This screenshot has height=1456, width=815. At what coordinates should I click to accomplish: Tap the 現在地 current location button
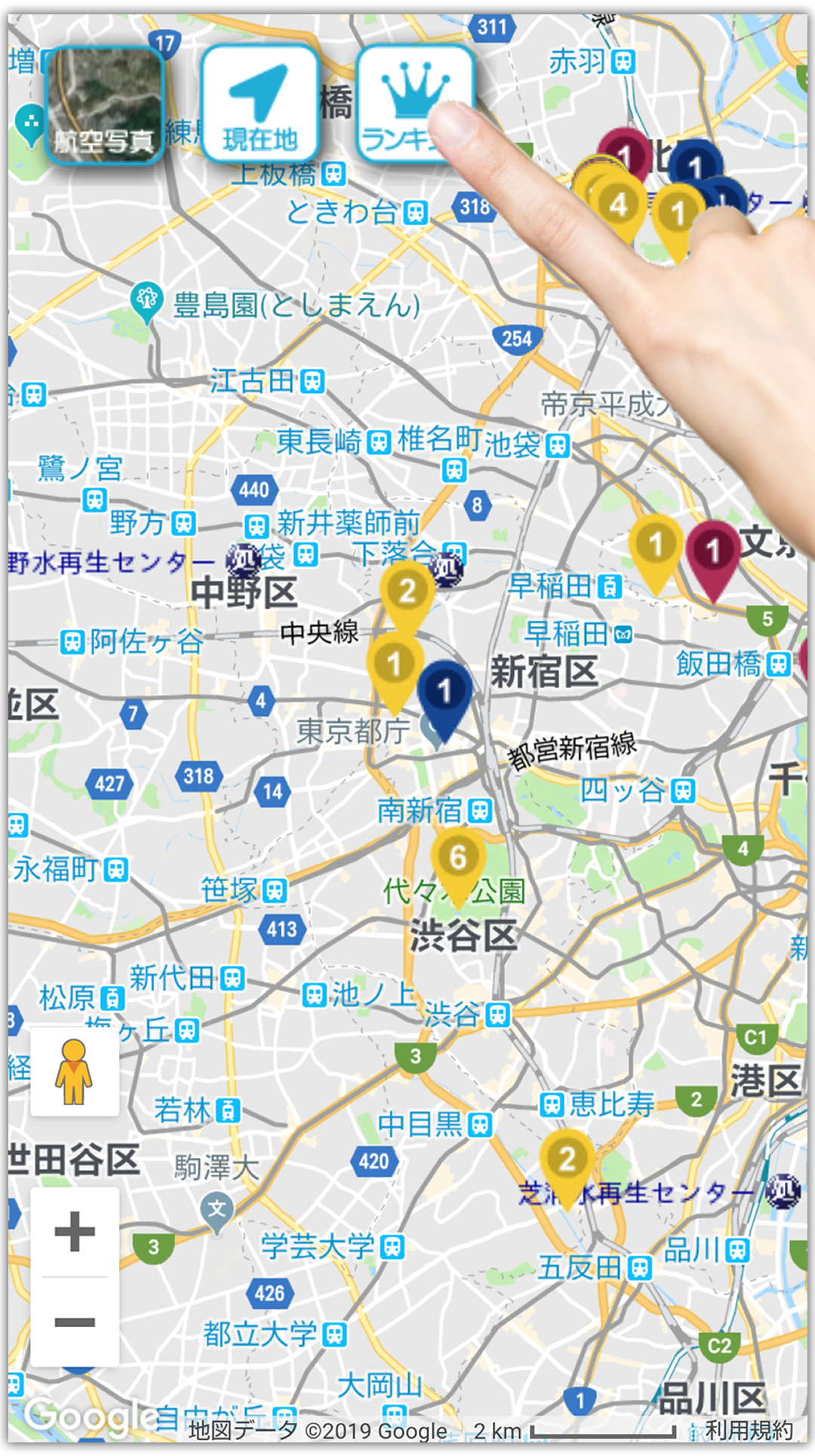[x=260, y=104]
